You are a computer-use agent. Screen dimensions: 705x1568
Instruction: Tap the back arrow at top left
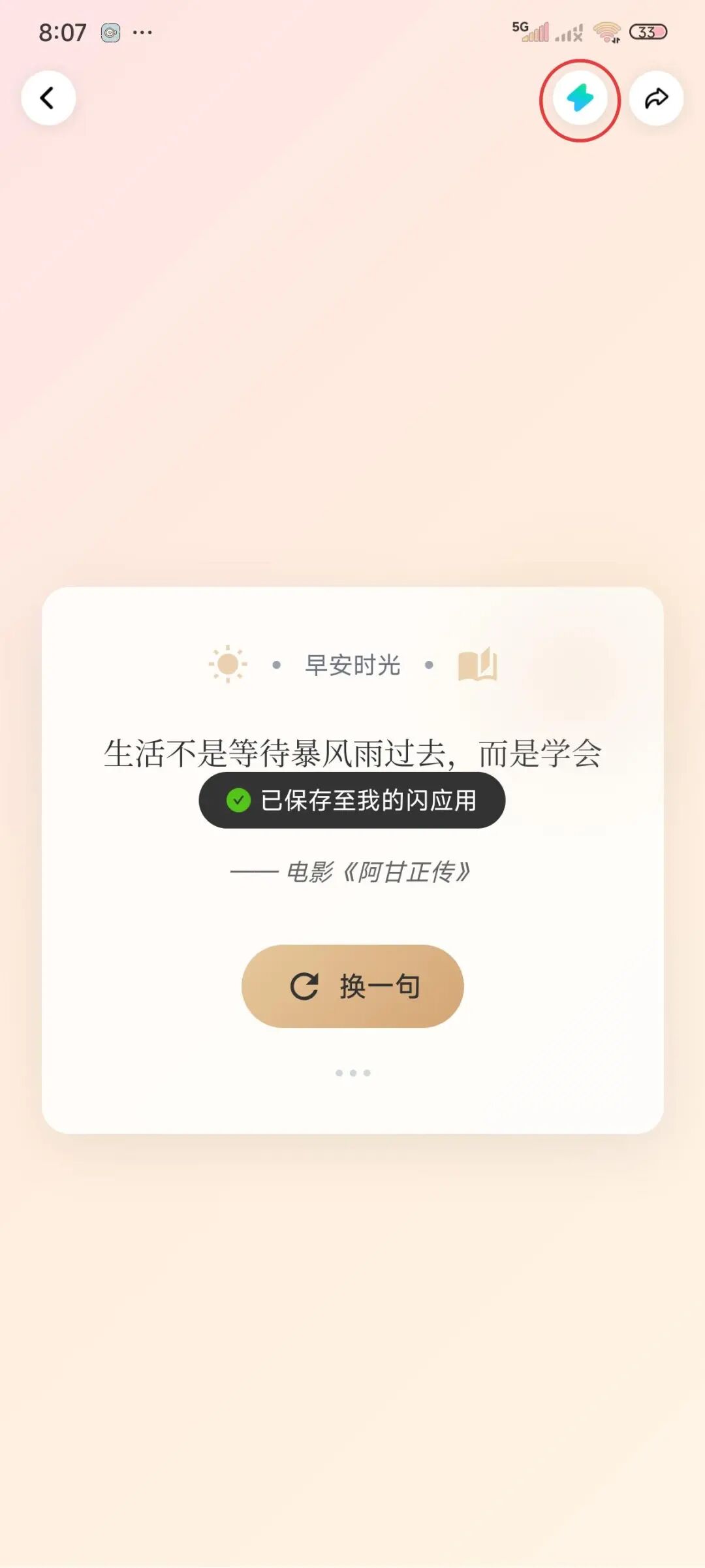(48, 97)
